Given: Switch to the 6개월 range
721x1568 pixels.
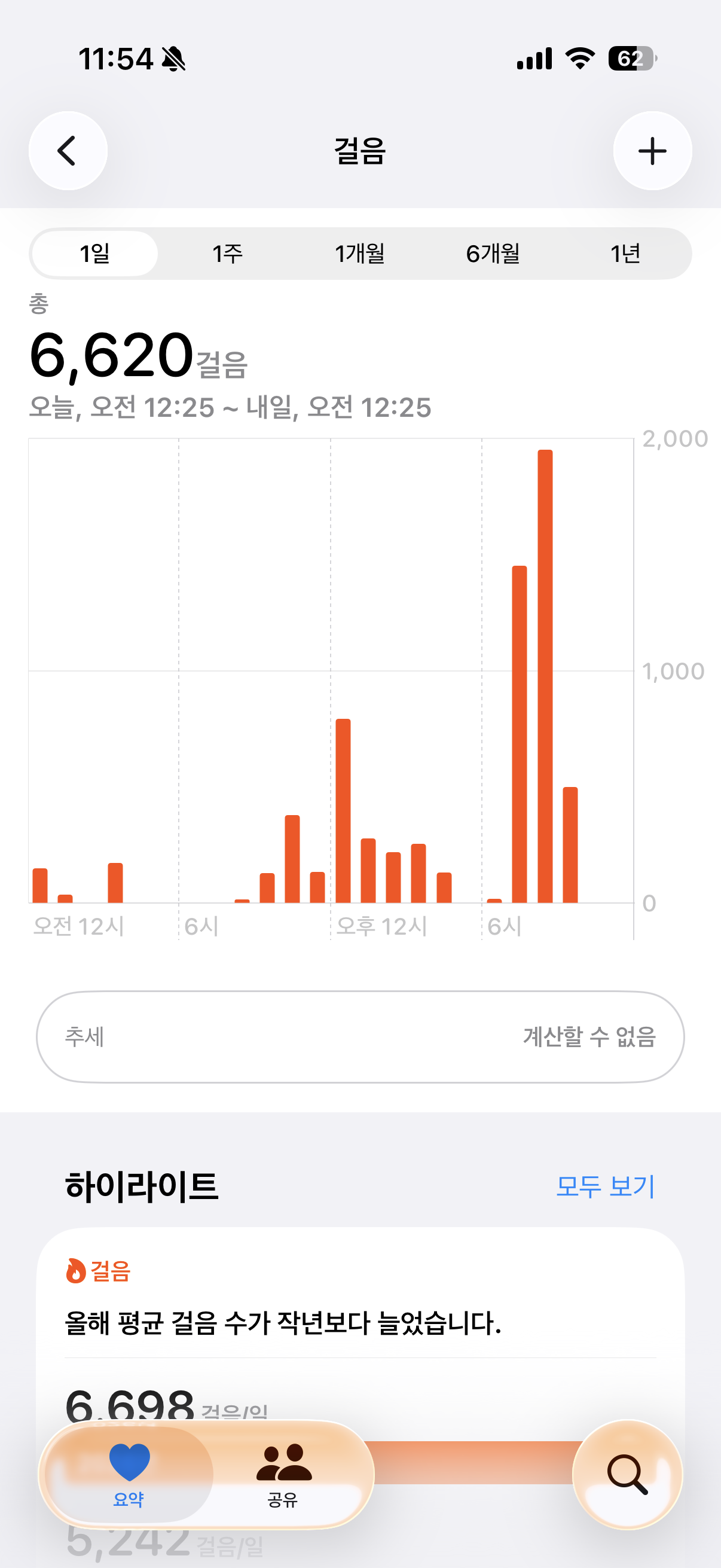Looking at the screenshot, I should click(x=493, y=253).
